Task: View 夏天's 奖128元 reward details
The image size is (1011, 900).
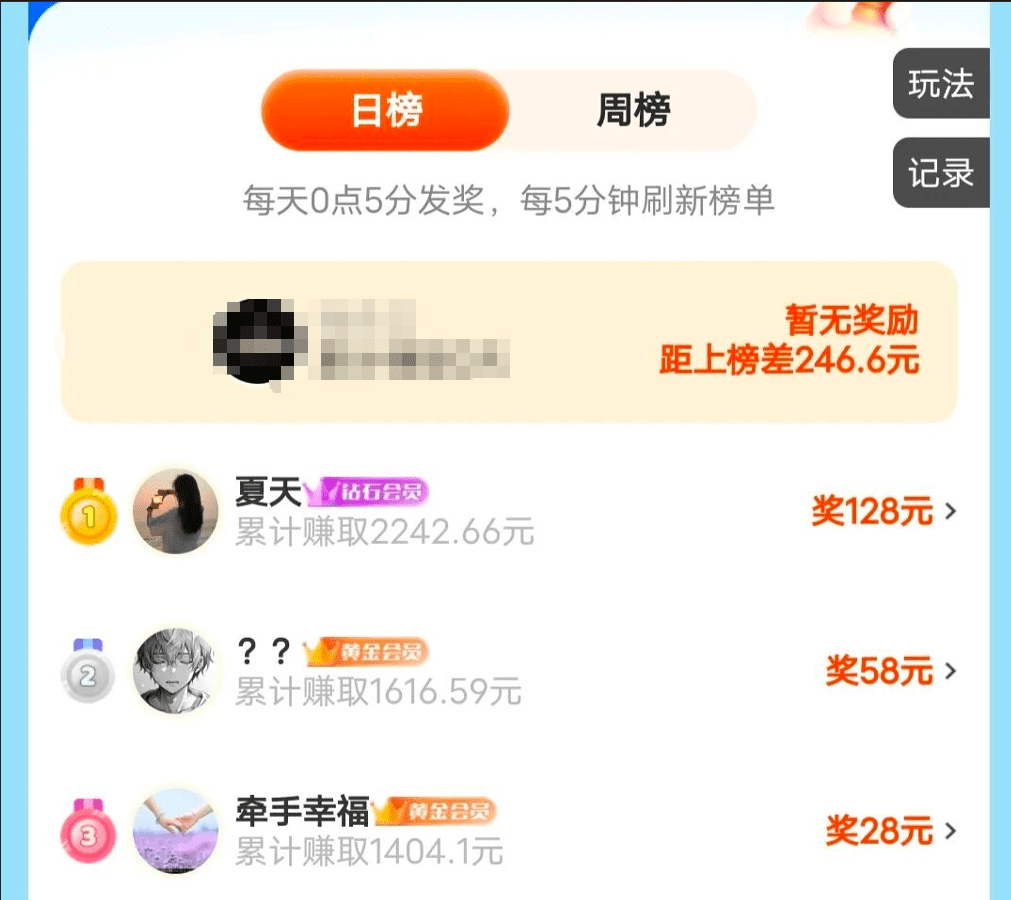Action: pyautogui.click(x=883, y=512)
